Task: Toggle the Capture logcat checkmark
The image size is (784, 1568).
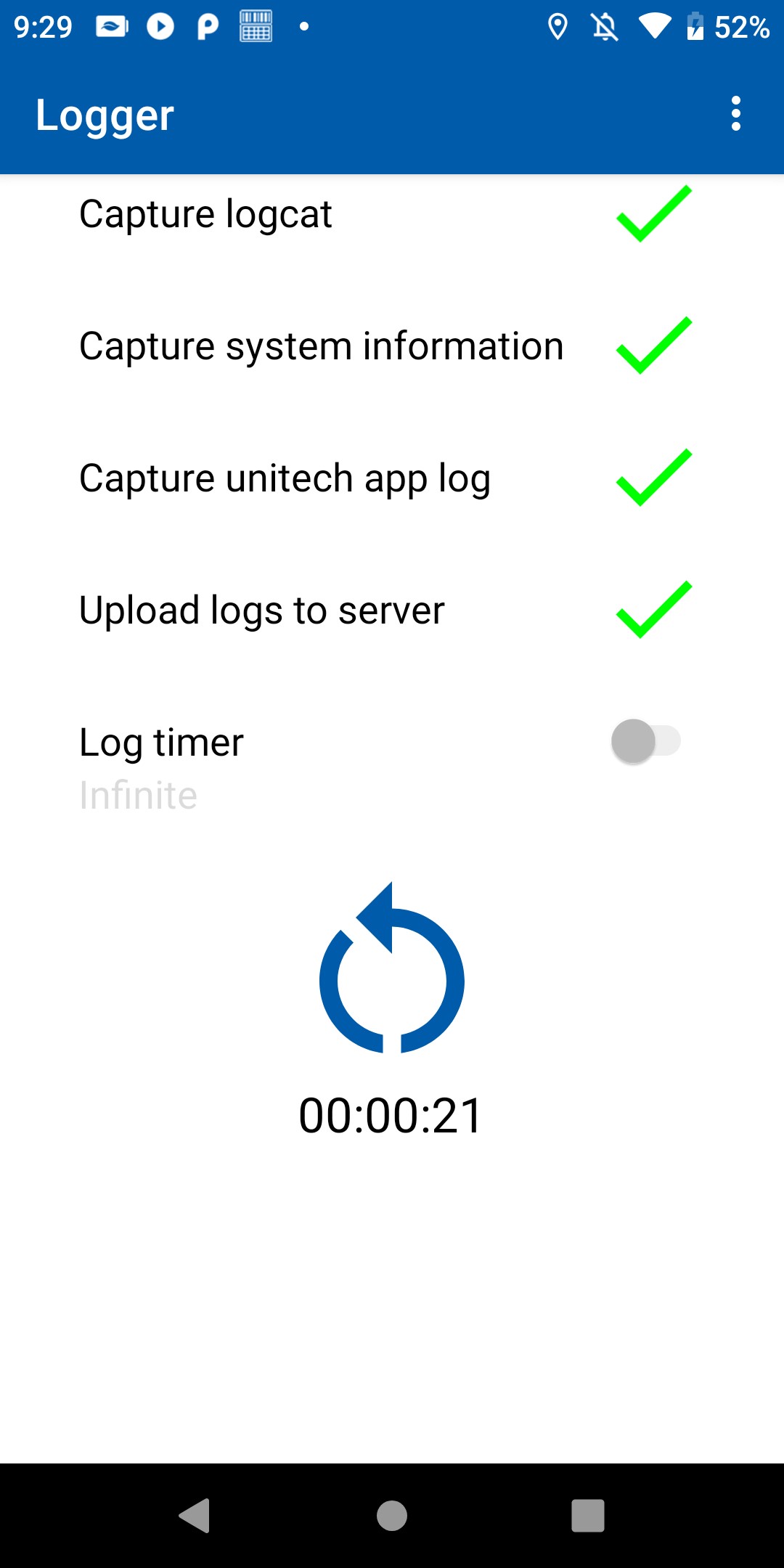Action: coord(653,214)
